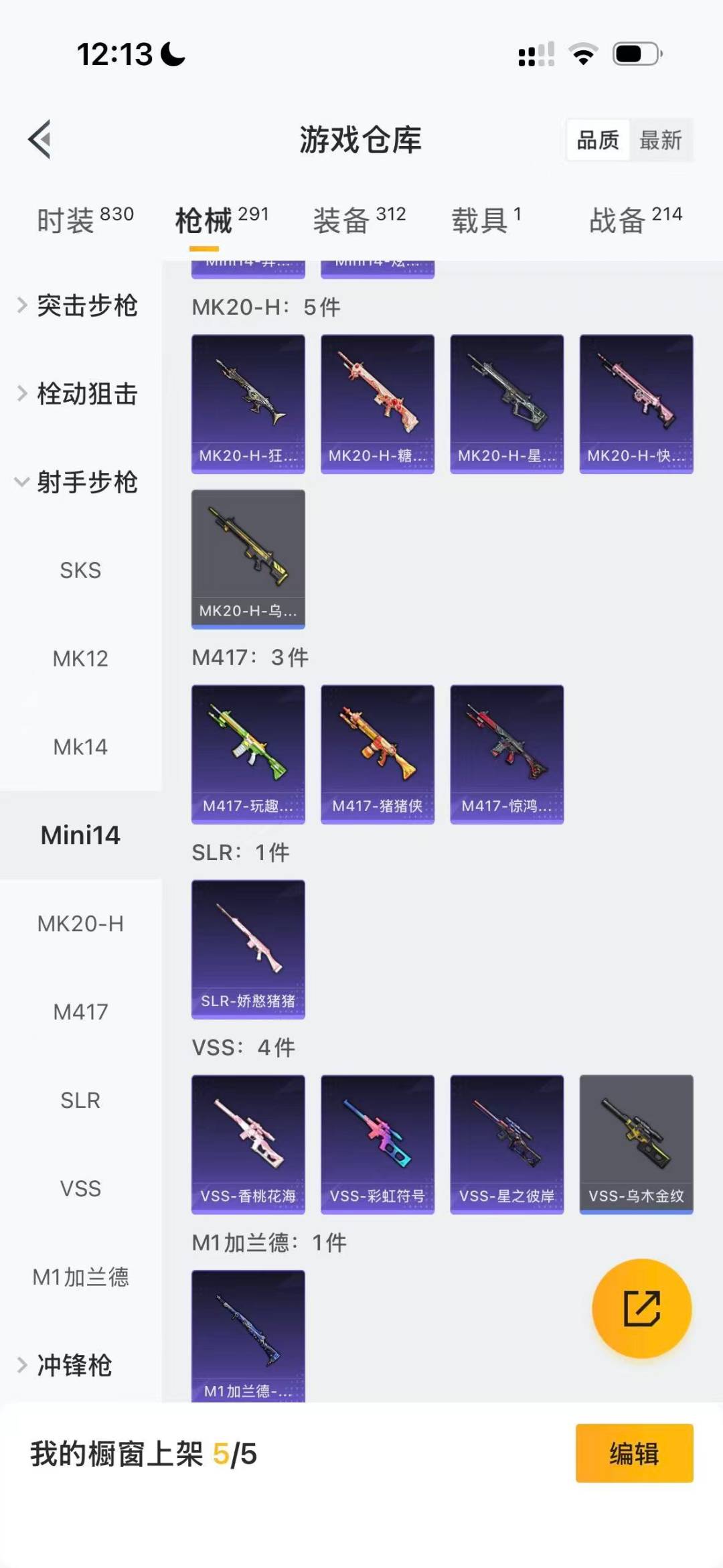
Task: Select VSS in the sidebar
Action: coord(80,1189)
